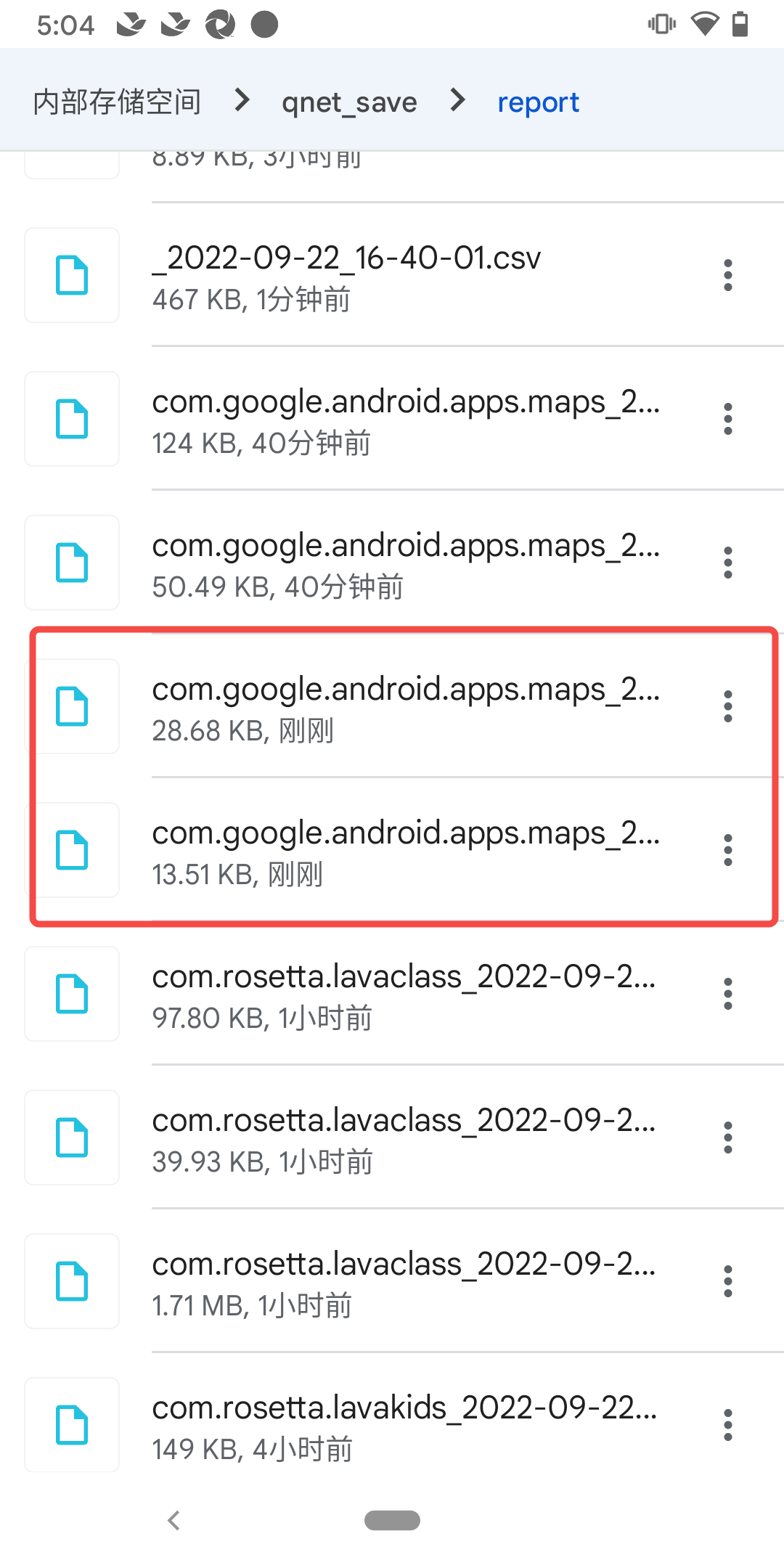Go to 内部存储空间 via breadcrumb link
The height and width of the screenshot is (1568, 784).
point(116,101)
